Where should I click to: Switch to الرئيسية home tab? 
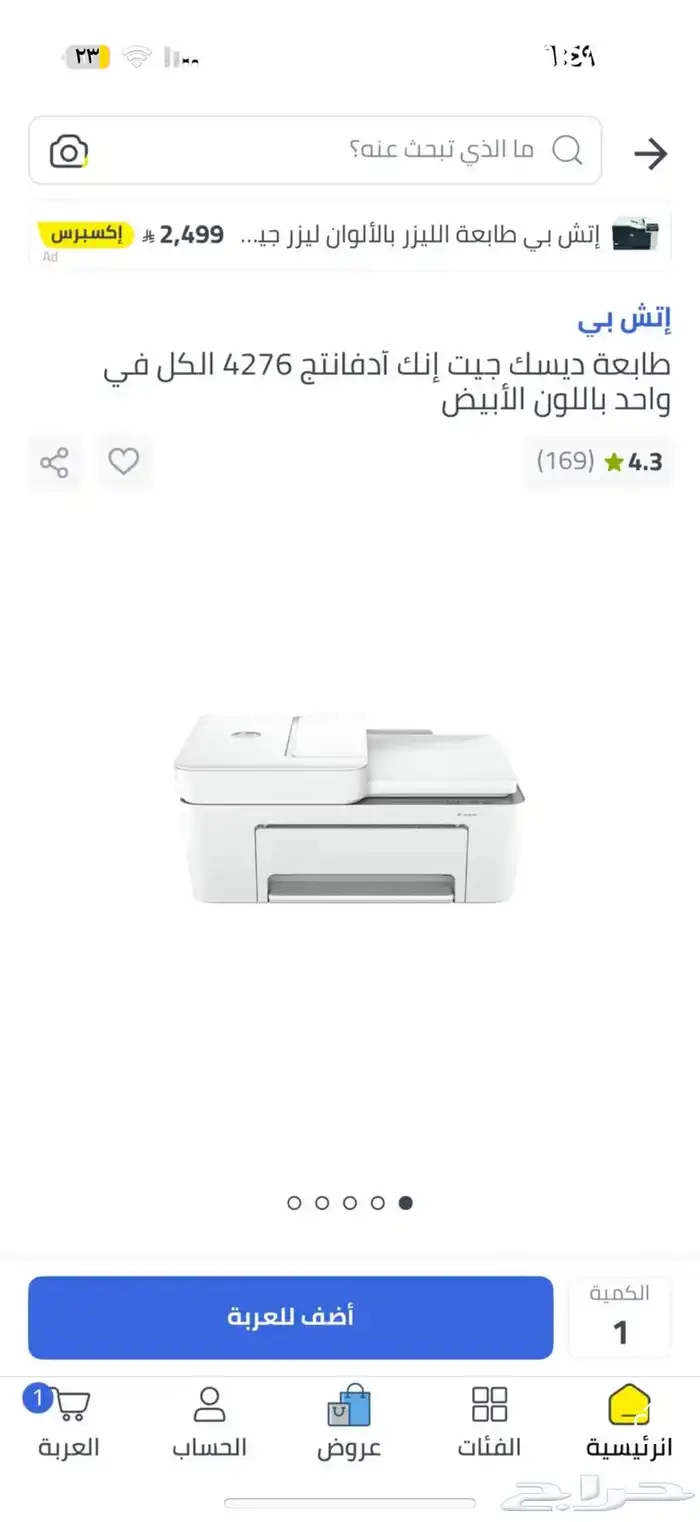pos(629,1420)
